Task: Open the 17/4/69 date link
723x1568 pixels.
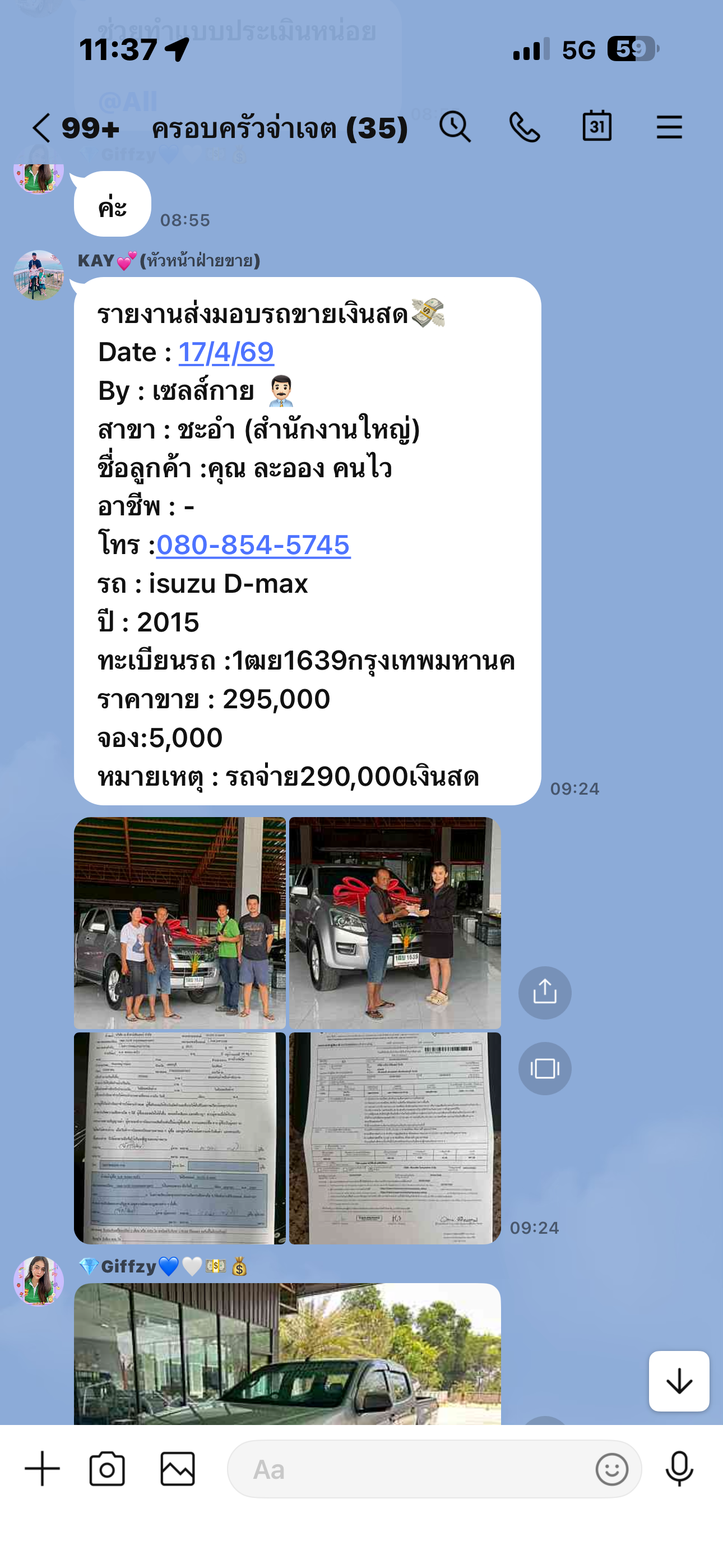Action: (x=226, y=352)
